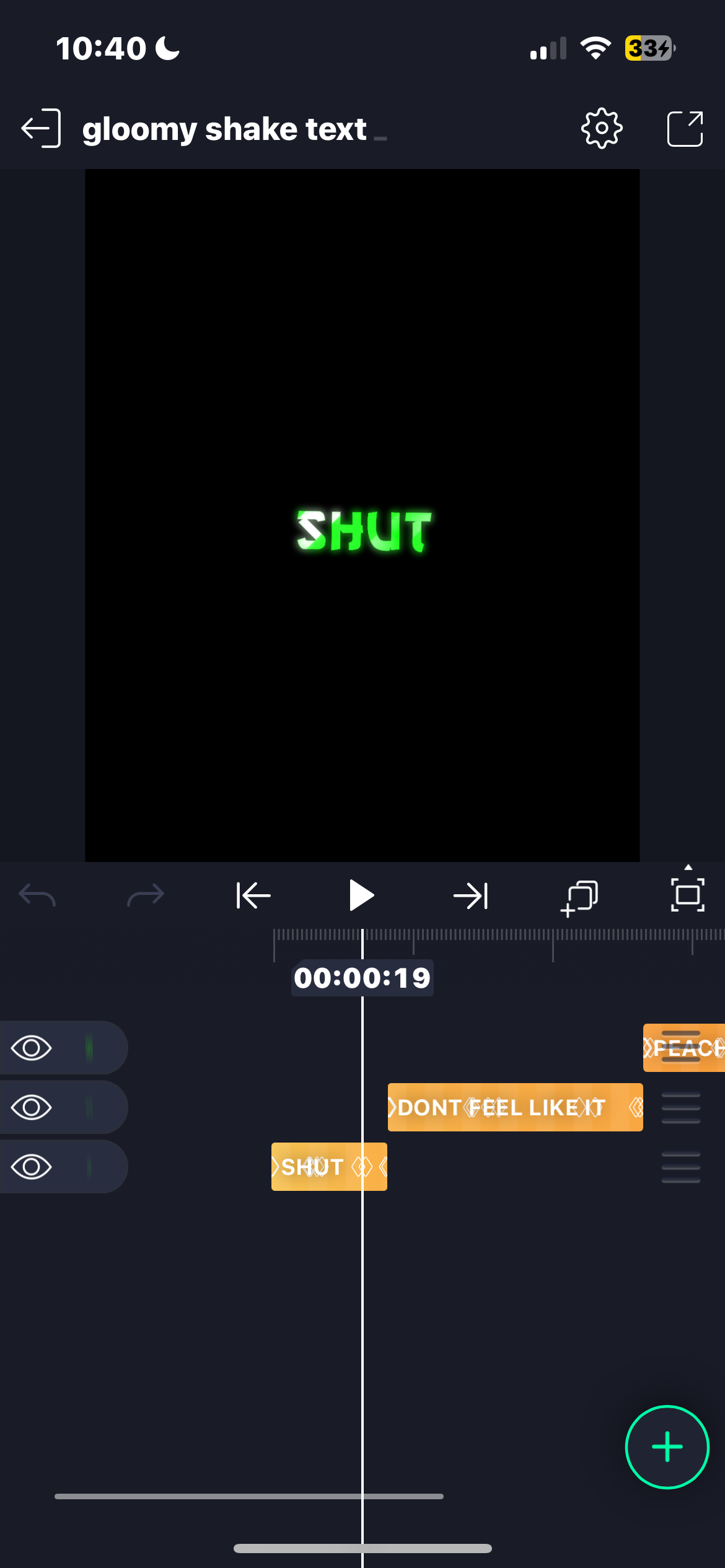Play the preview
The width and height of the screenshot is (725, 1568).
361,895
